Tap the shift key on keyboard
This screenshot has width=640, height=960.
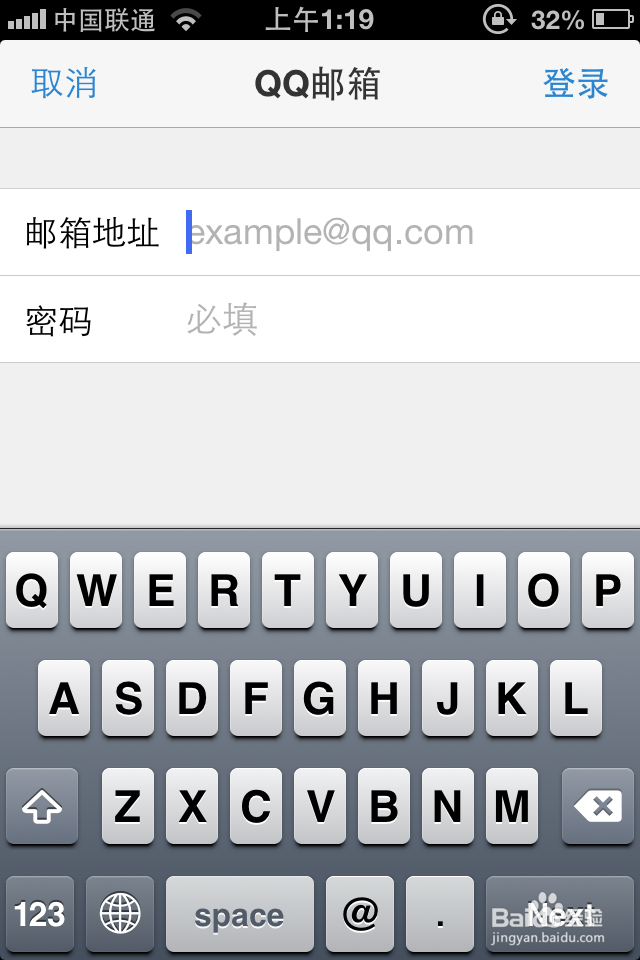pyautogui.click(x=42, y=806)
